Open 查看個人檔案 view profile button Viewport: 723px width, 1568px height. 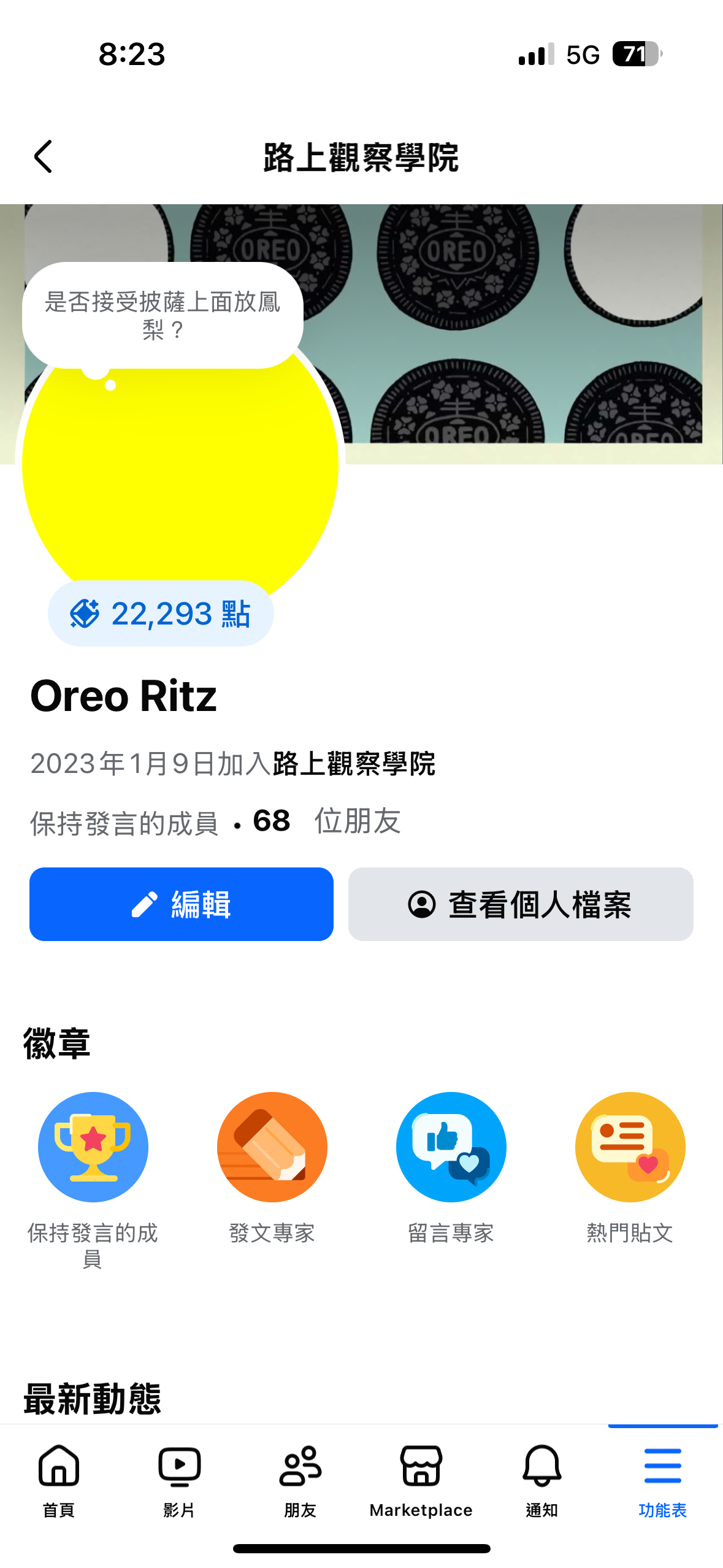520,904
